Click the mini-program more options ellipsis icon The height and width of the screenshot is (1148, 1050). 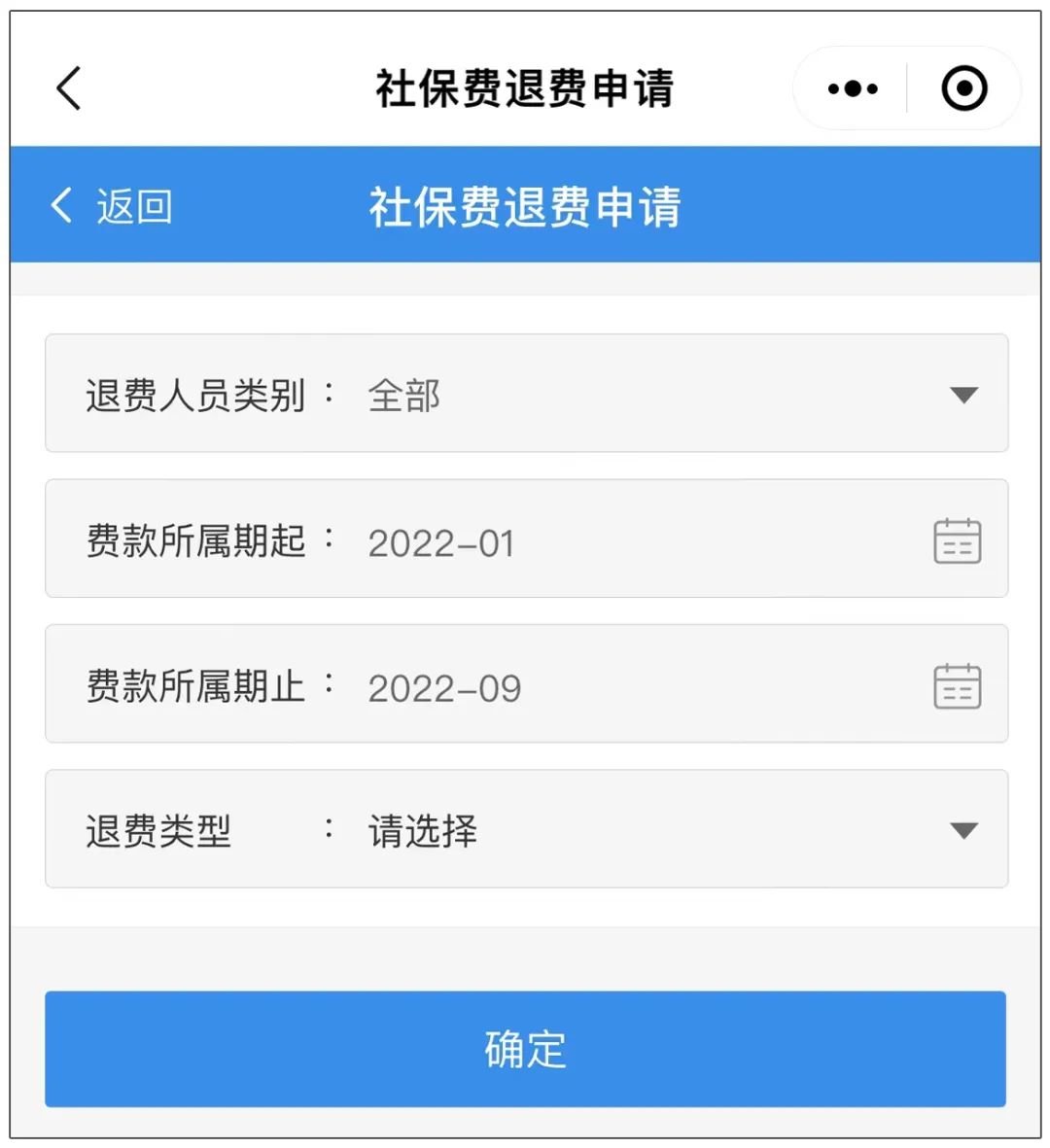pos(851,87)
